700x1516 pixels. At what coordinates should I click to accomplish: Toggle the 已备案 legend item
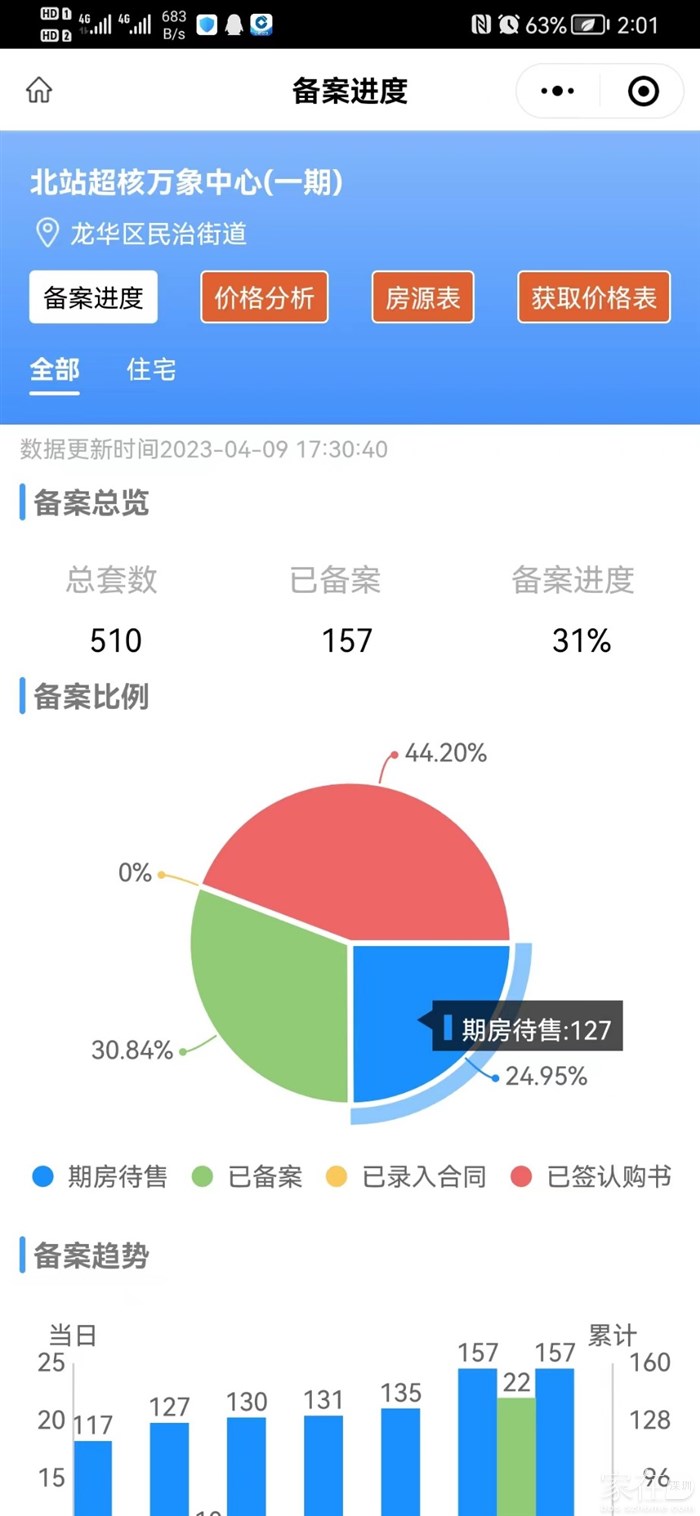[247, 1176]
